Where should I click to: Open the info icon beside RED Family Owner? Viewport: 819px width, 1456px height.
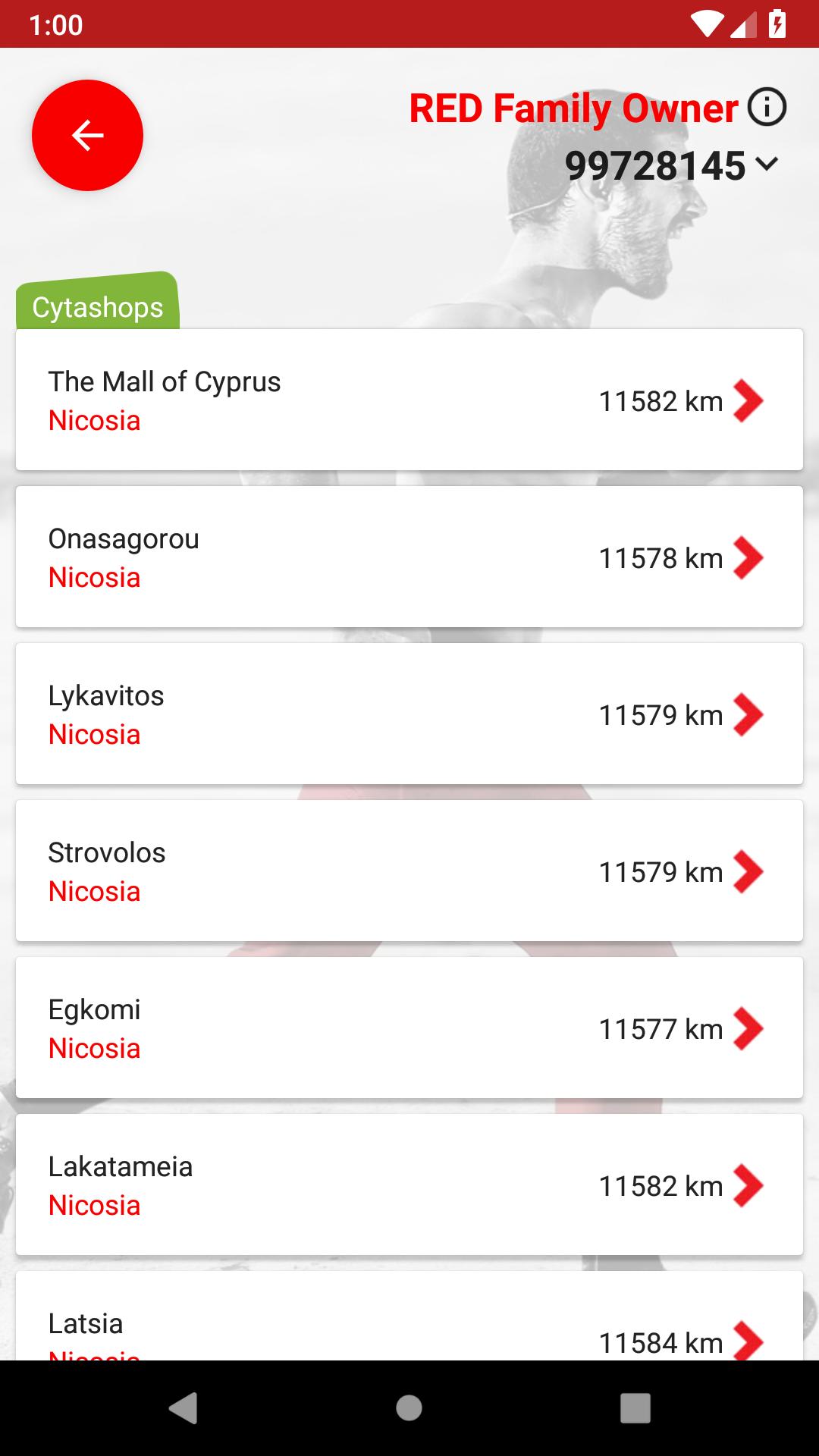point(767,107)
